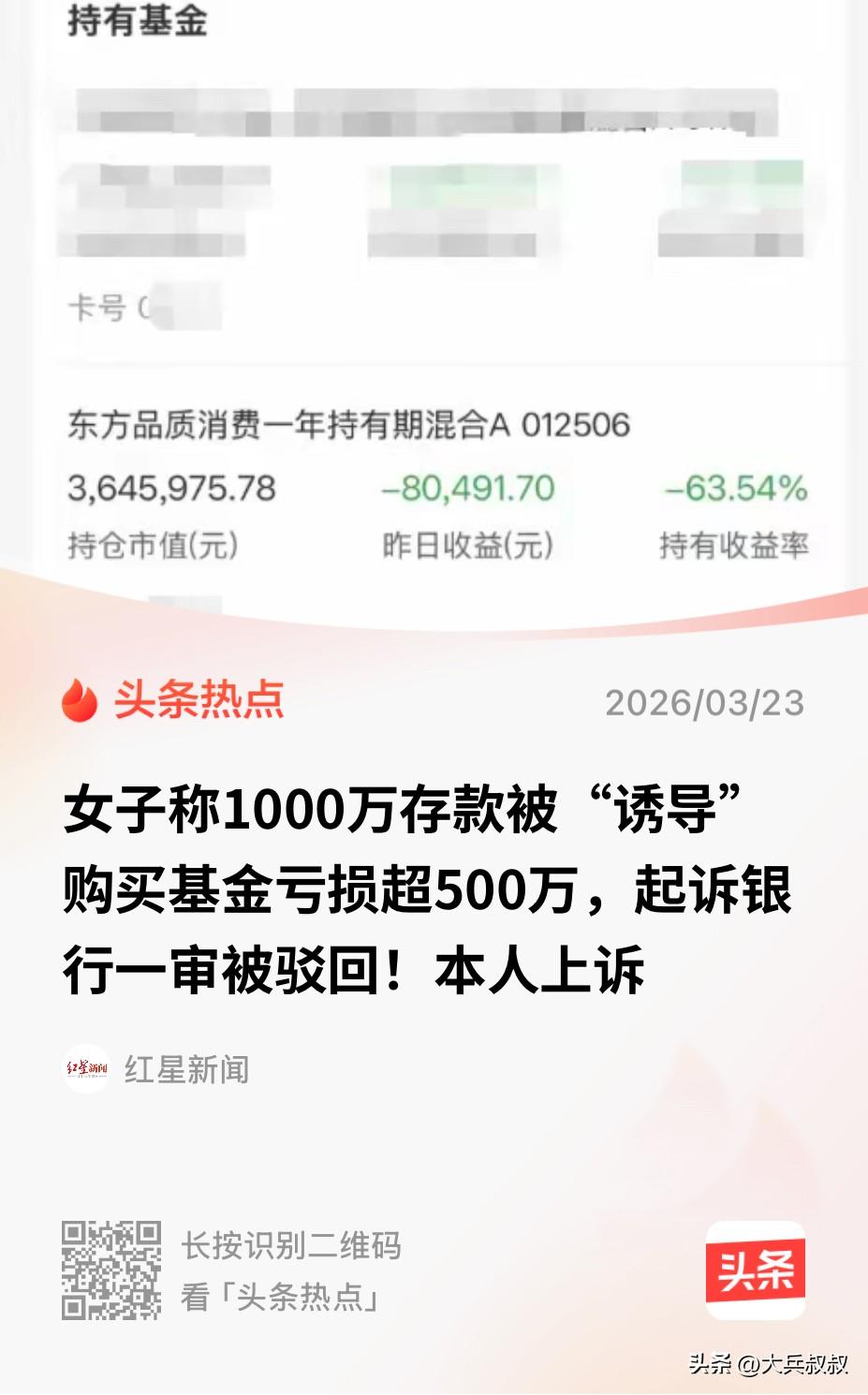
Task: Click the -63.54% loss rate indicator
Action: [x=736, y=488]
